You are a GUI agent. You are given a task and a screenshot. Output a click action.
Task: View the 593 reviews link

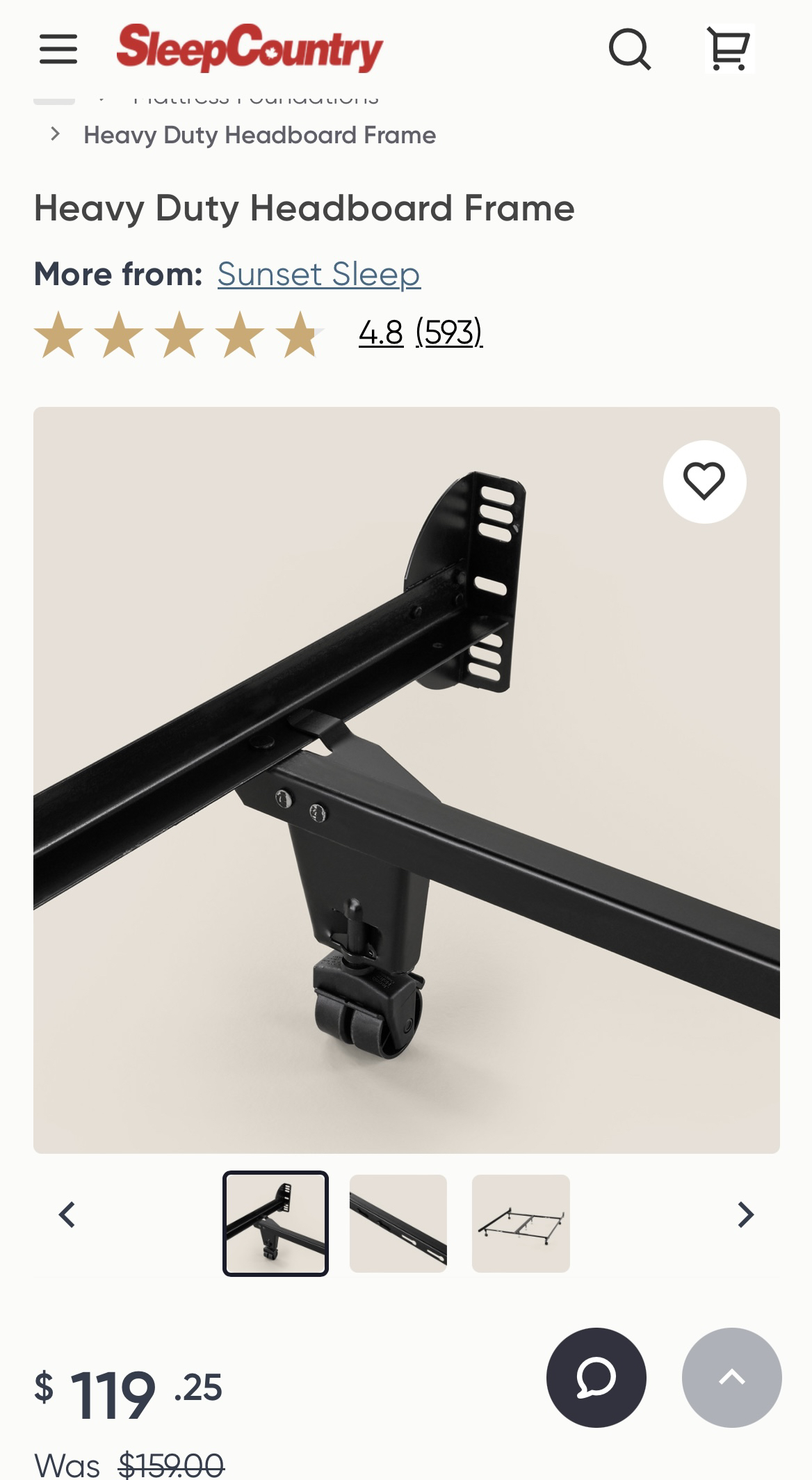pyautogui.click(x=449, y=332)
